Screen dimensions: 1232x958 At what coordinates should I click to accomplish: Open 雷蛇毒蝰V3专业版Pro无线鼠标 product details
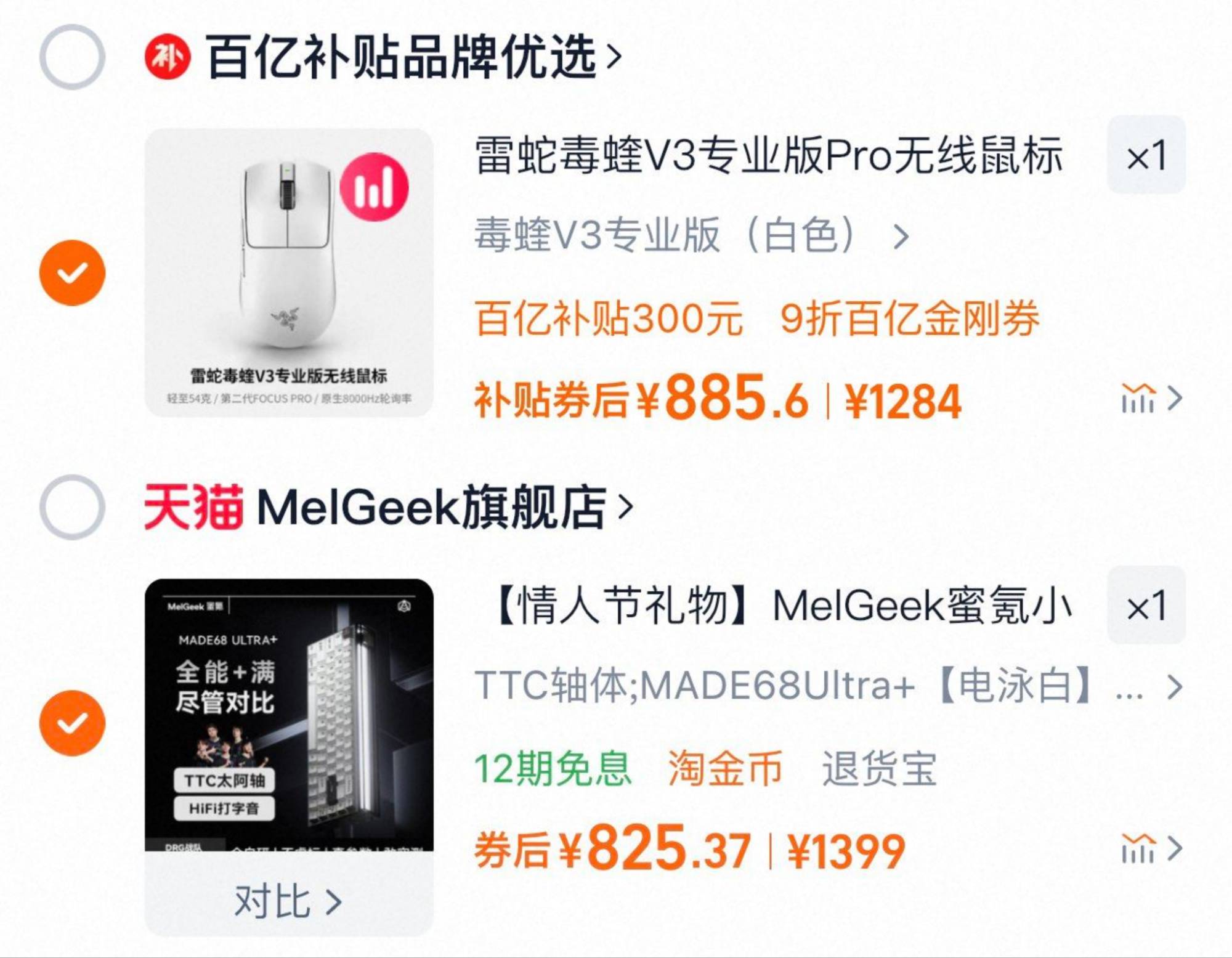tap(768, 155)
